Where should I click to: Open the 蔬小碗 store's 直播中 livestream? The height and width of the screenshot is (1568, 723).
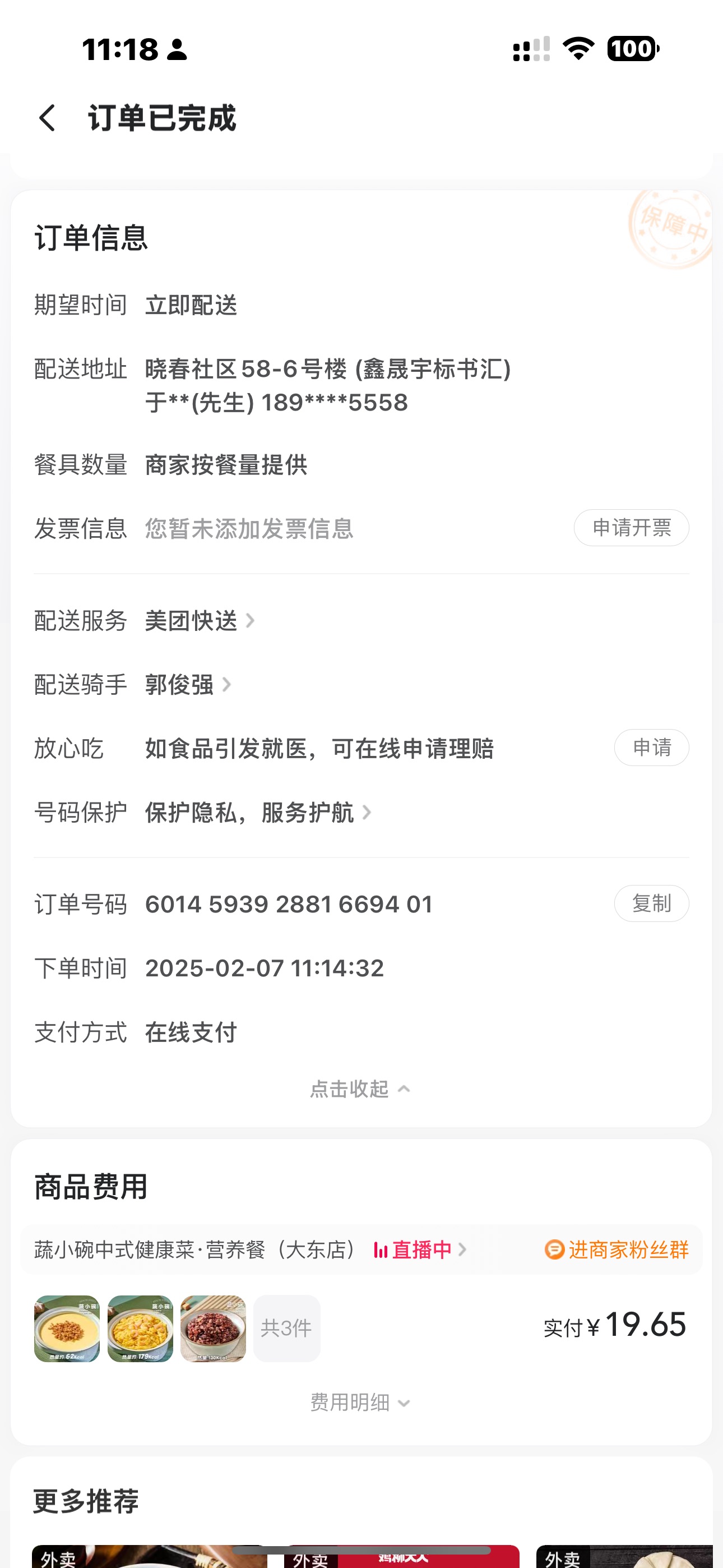(419, 1249)
